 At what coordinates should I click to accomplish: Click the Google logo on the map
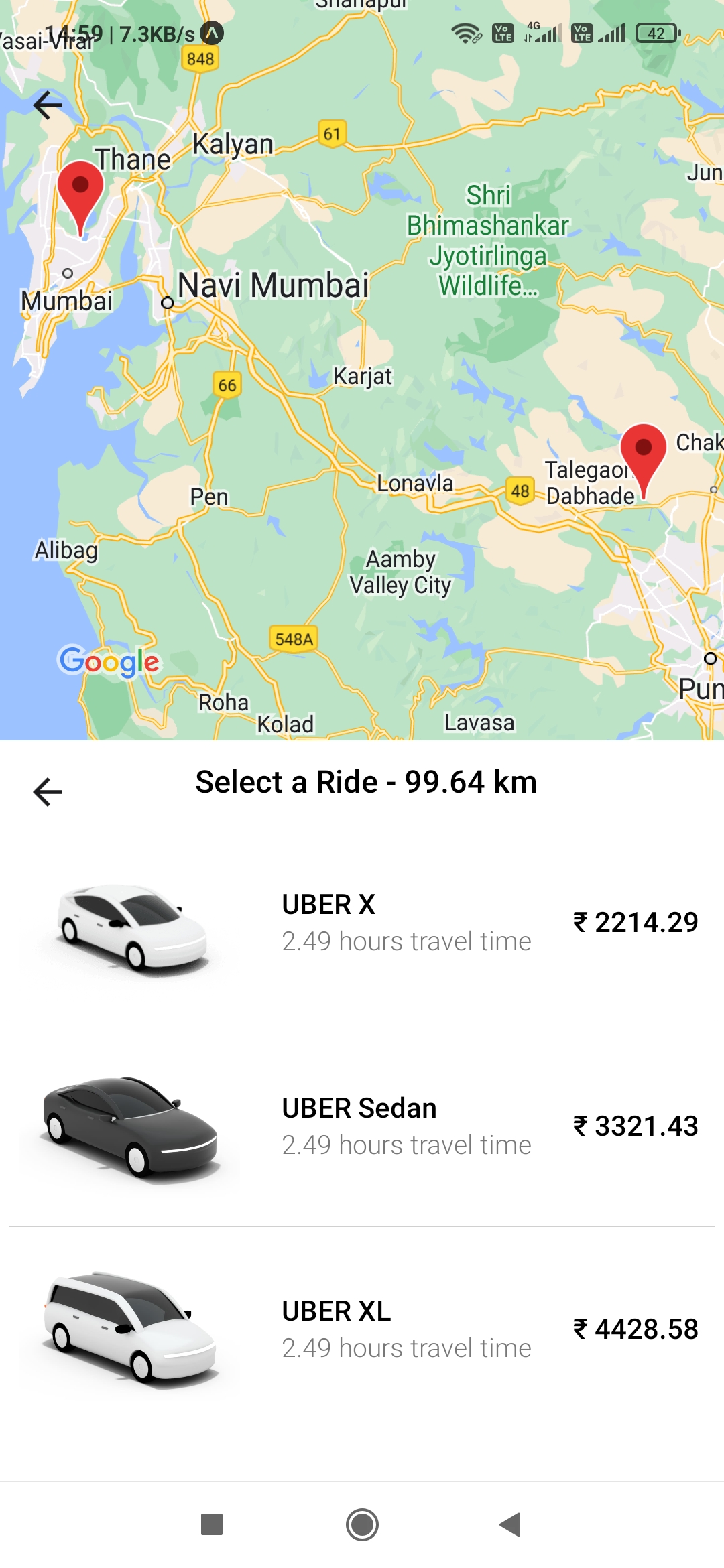[109, 663]
